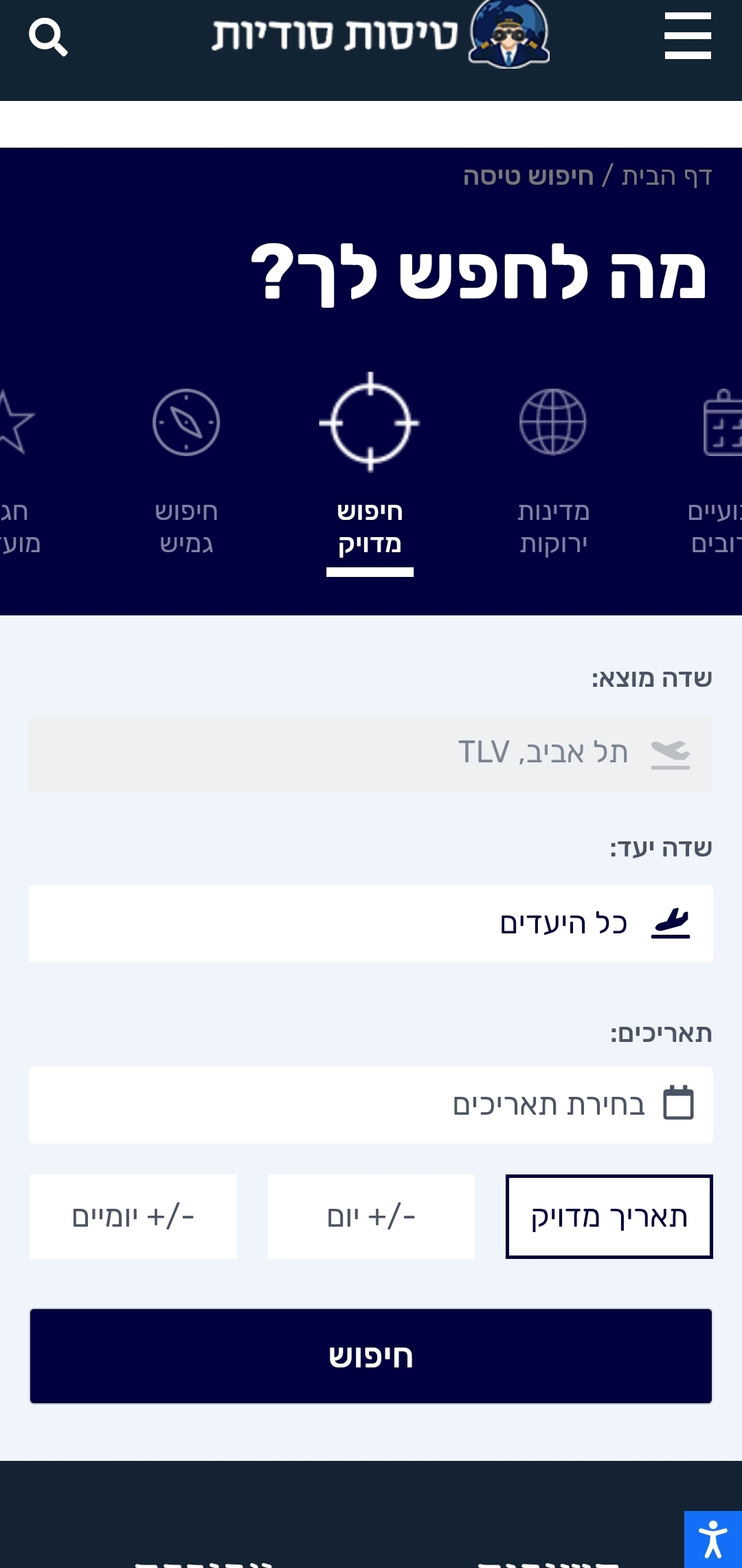This screenshot has height=1568, width=742.
Task: Tap the טיסות סודיות site logo
Action: coord(381,34)
